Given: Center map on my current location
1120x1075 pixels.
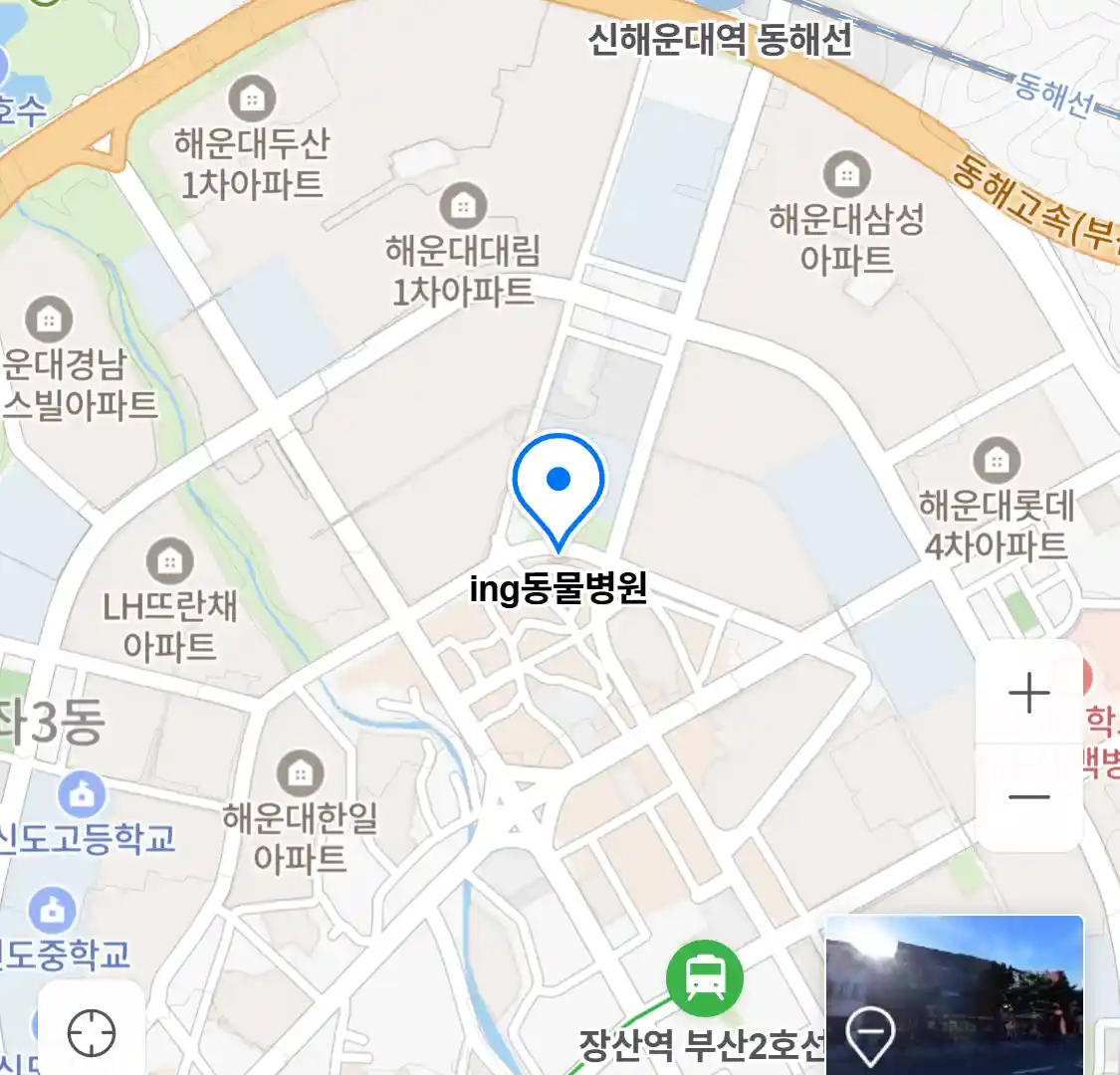Looking at the screenshot, I should point(92,1033).
